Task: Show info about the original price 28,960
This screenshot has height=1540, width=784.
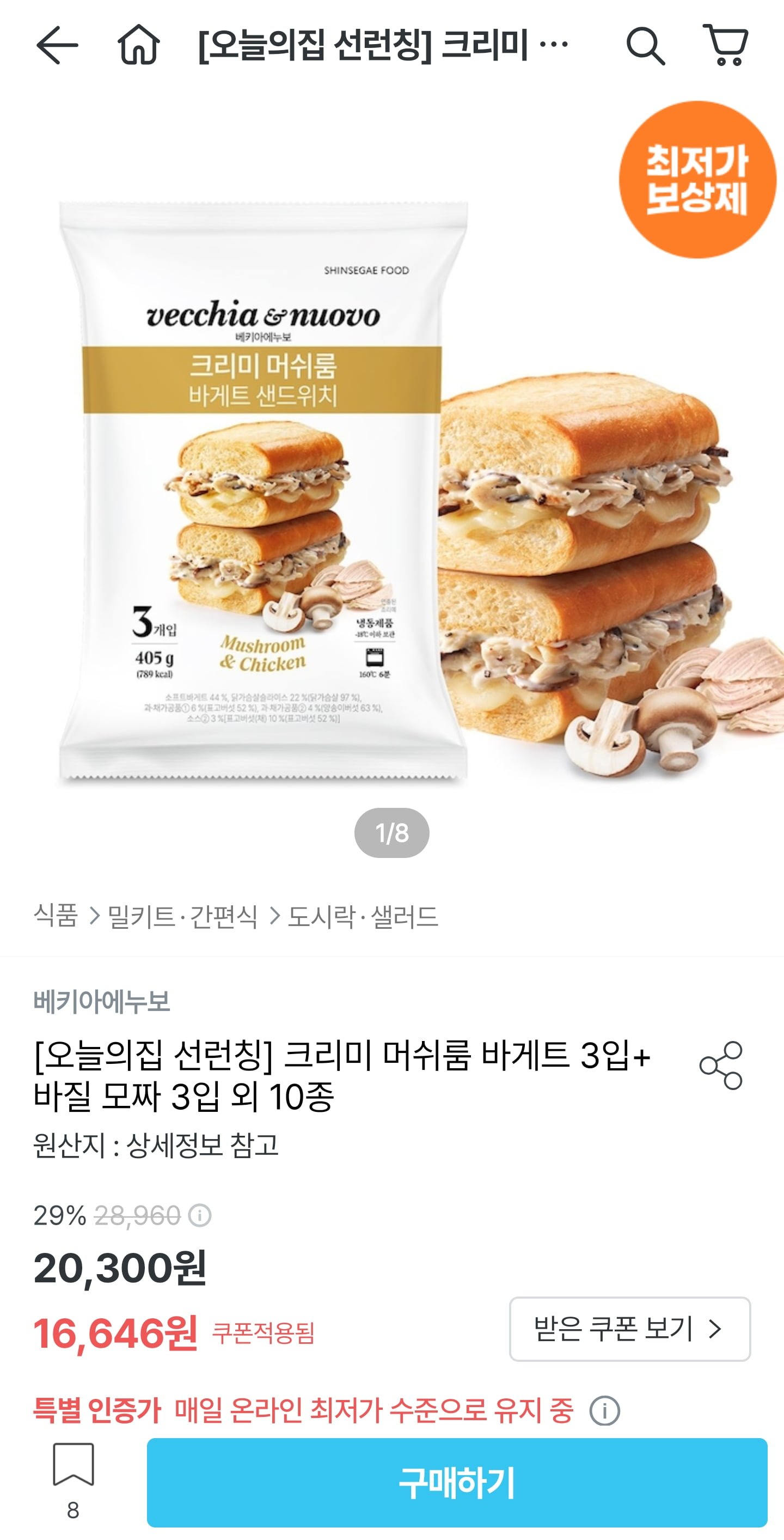Action: [x=200, y=1215]
